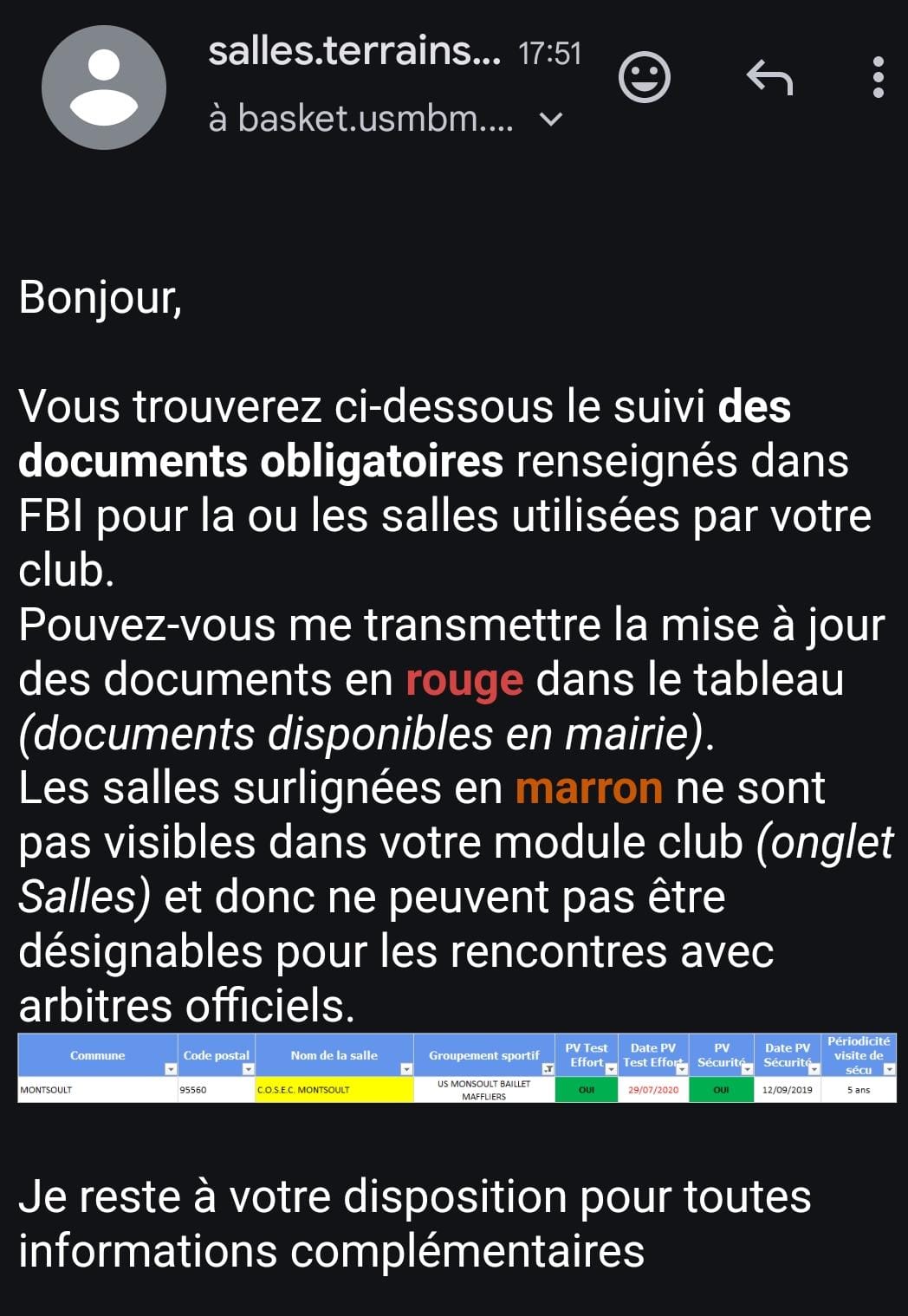Open the embedded table image

(x=457, y=1067)
